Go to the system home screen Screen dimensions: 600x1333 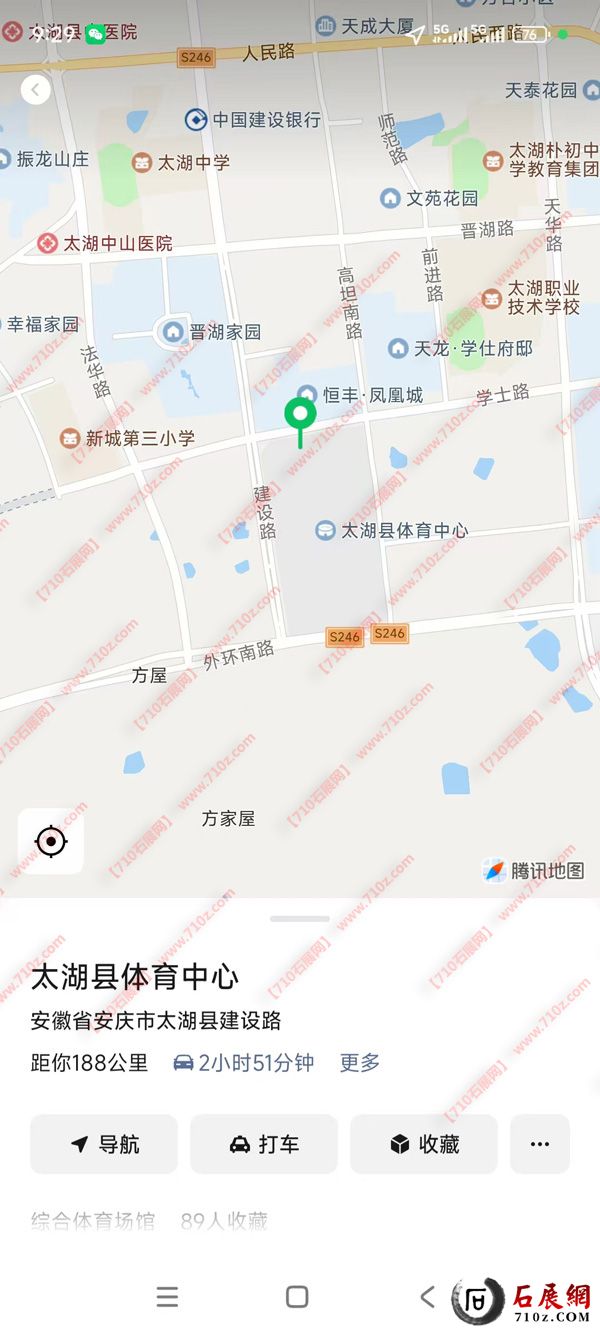tap(297, 1297)
